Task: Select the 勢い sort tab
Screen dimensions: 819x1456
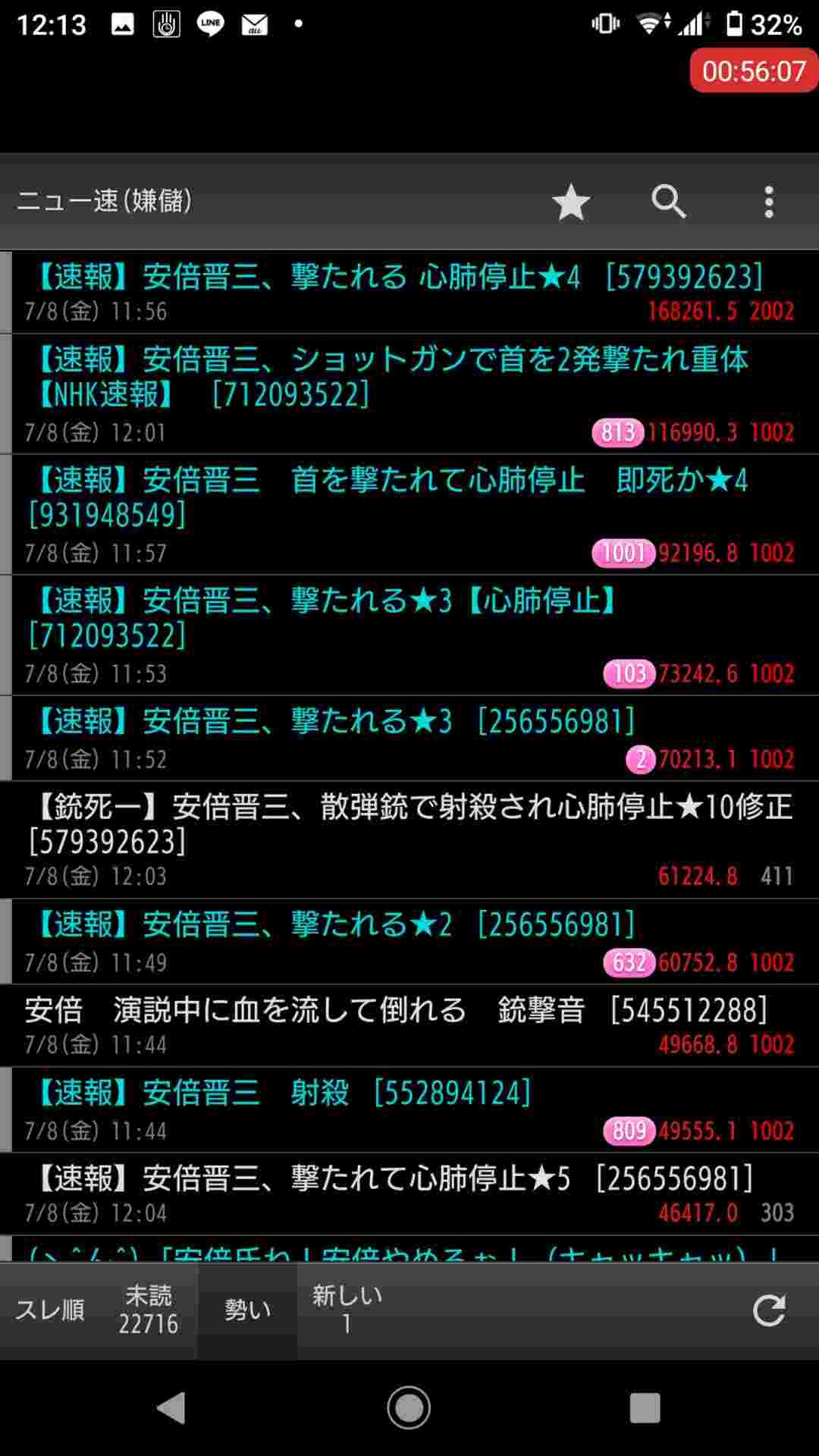Action: pos(247,1310)
